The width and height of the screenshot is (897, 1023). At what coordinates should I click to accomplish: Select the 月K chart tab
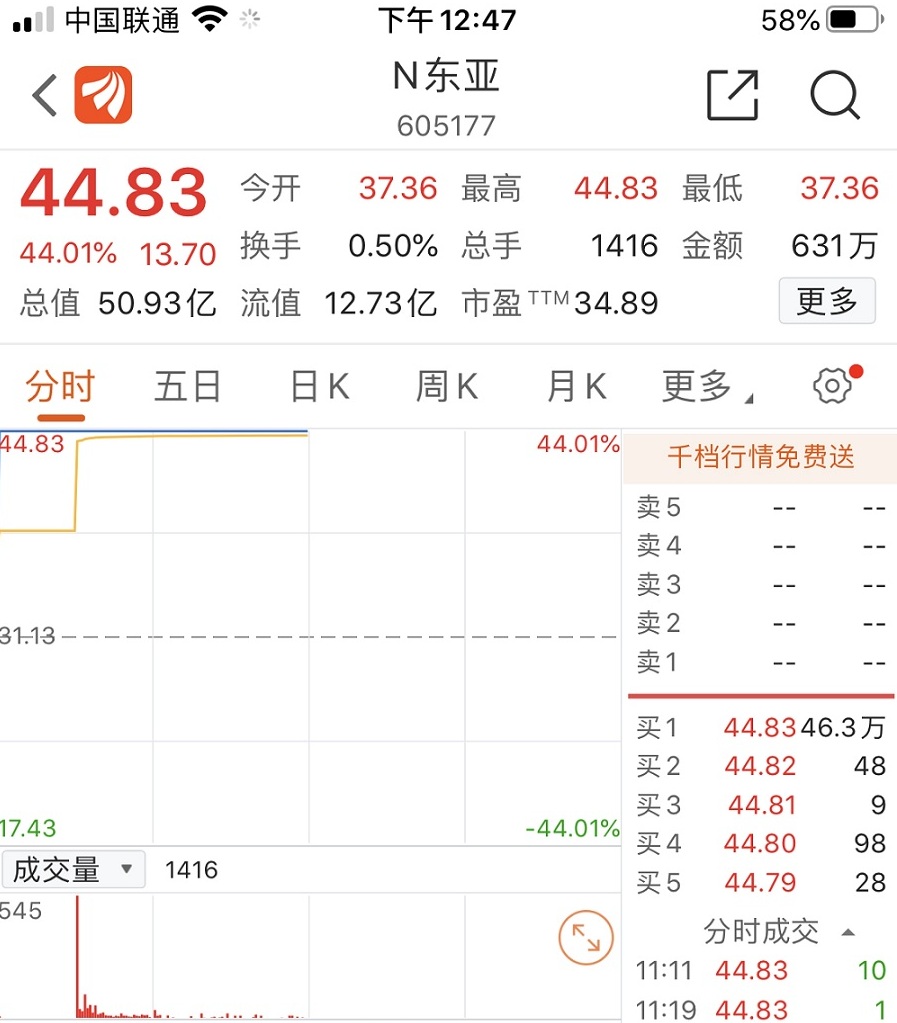pos(576,386)
